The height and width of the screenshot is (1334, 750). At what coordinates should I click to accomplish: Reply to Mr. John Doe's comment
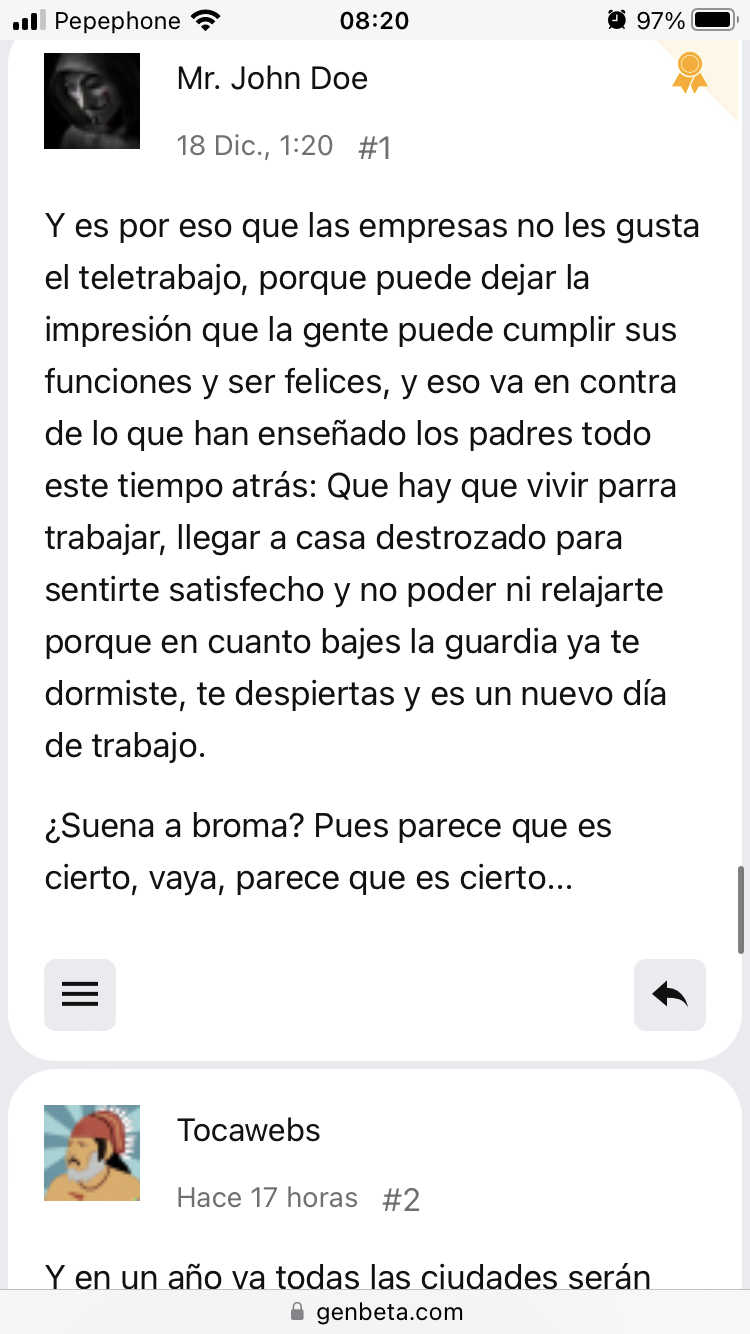click(669, 994)
